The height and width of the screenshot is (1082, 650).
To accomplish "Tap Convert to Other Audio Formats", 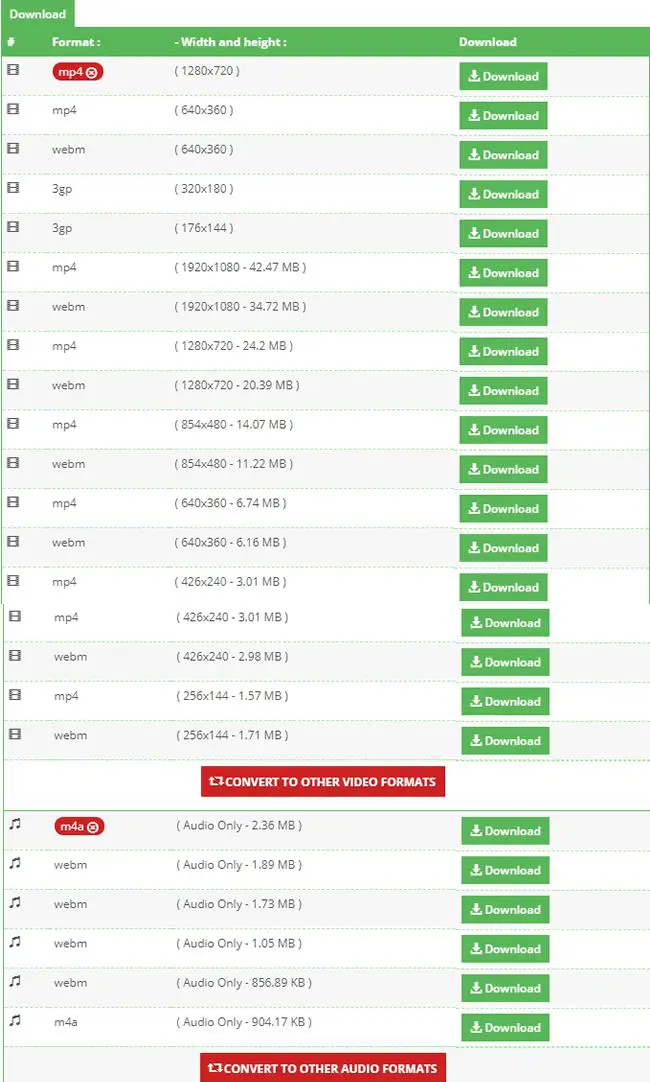I will 323,1068.
